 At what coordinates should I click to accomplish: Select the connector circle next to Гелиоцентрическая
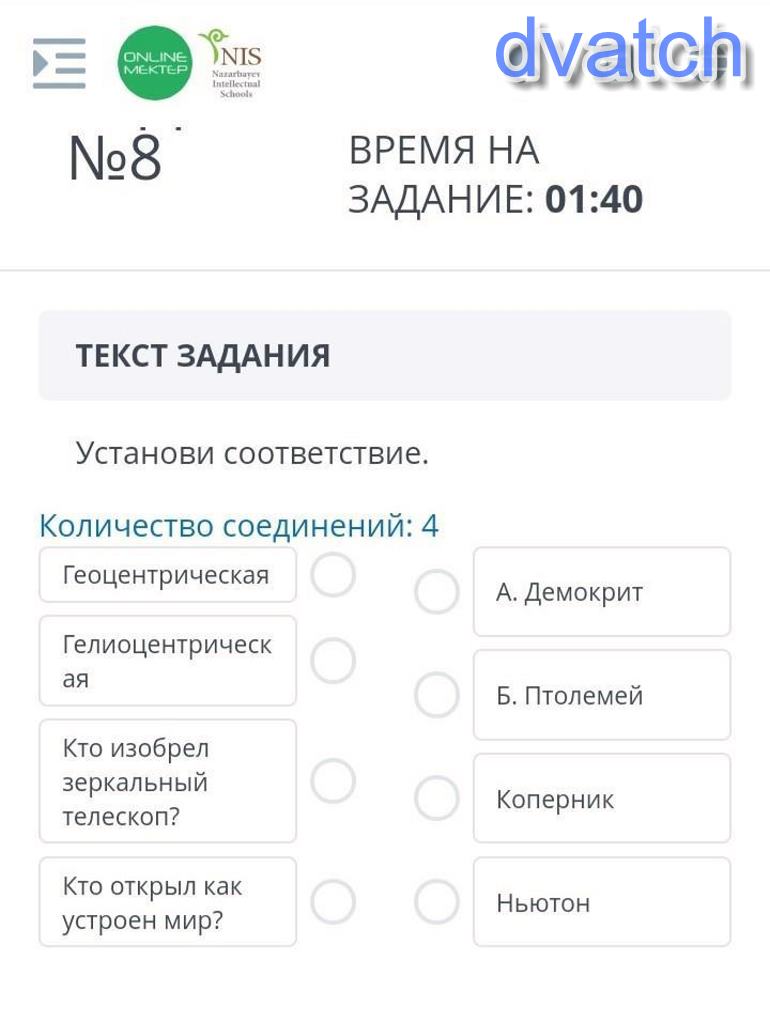point(333,660)
